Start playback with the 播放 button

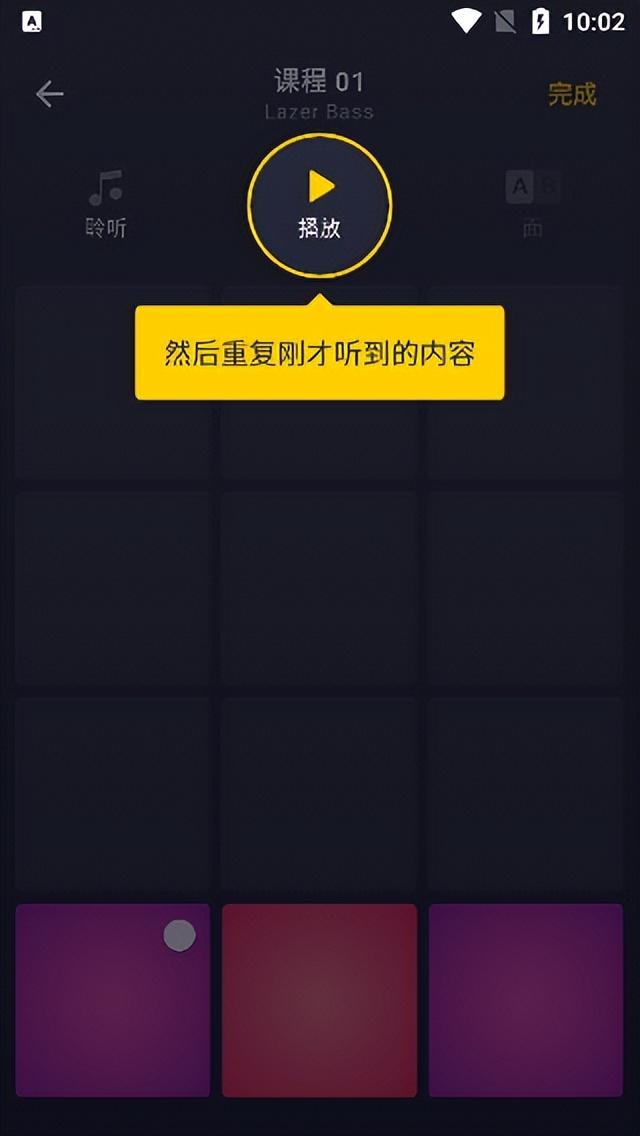click(320, 206)
